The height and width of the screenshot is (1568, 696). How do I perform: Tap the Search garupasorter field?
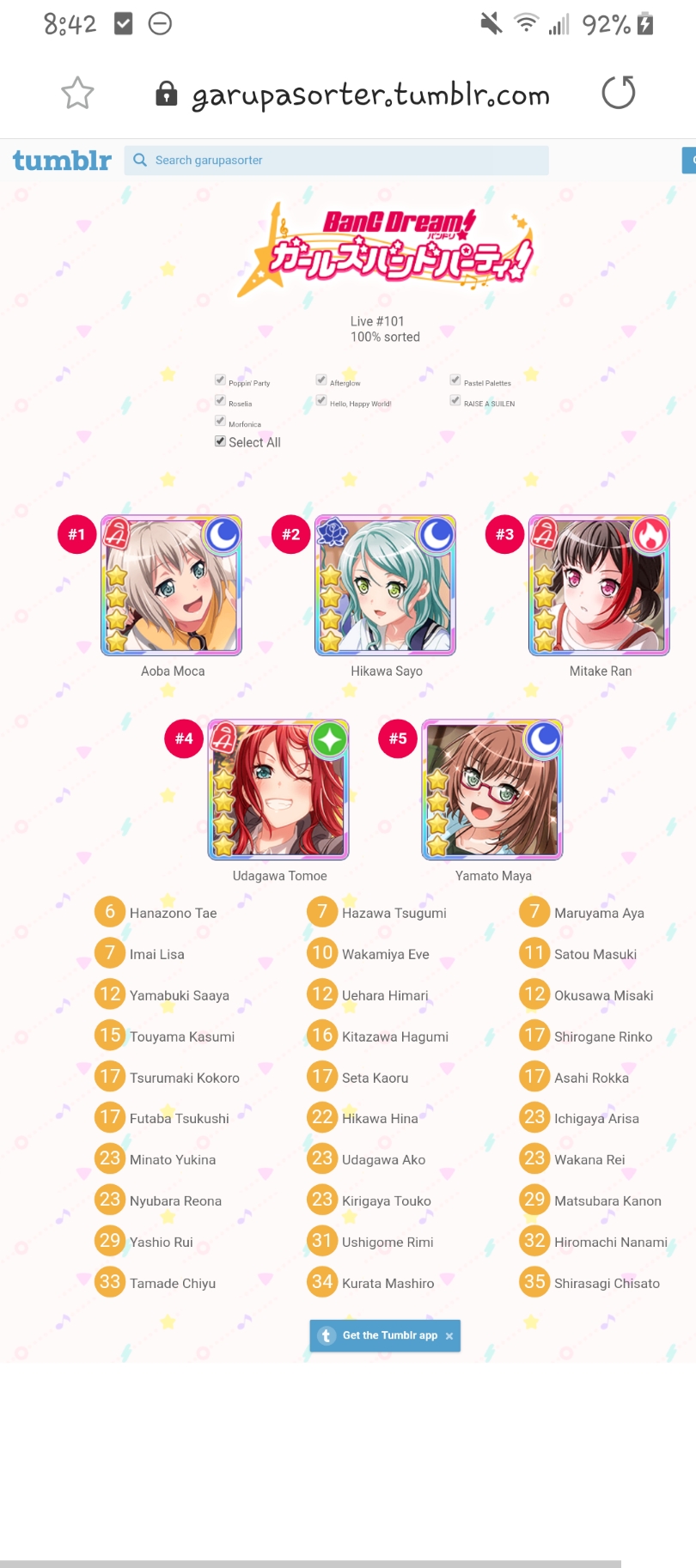coord(344,161)
